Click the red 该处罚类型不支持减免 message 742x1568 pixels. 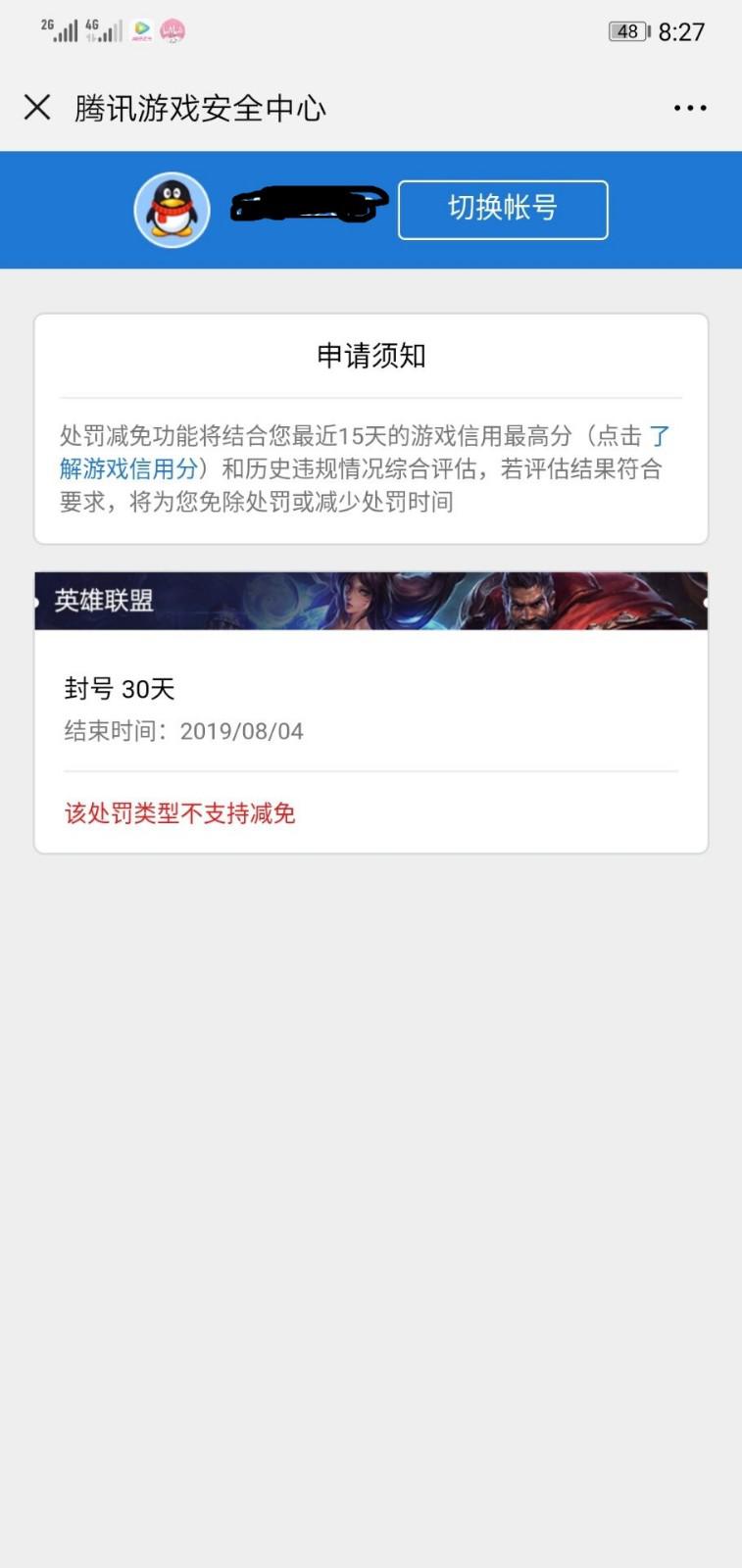[179, 813]
